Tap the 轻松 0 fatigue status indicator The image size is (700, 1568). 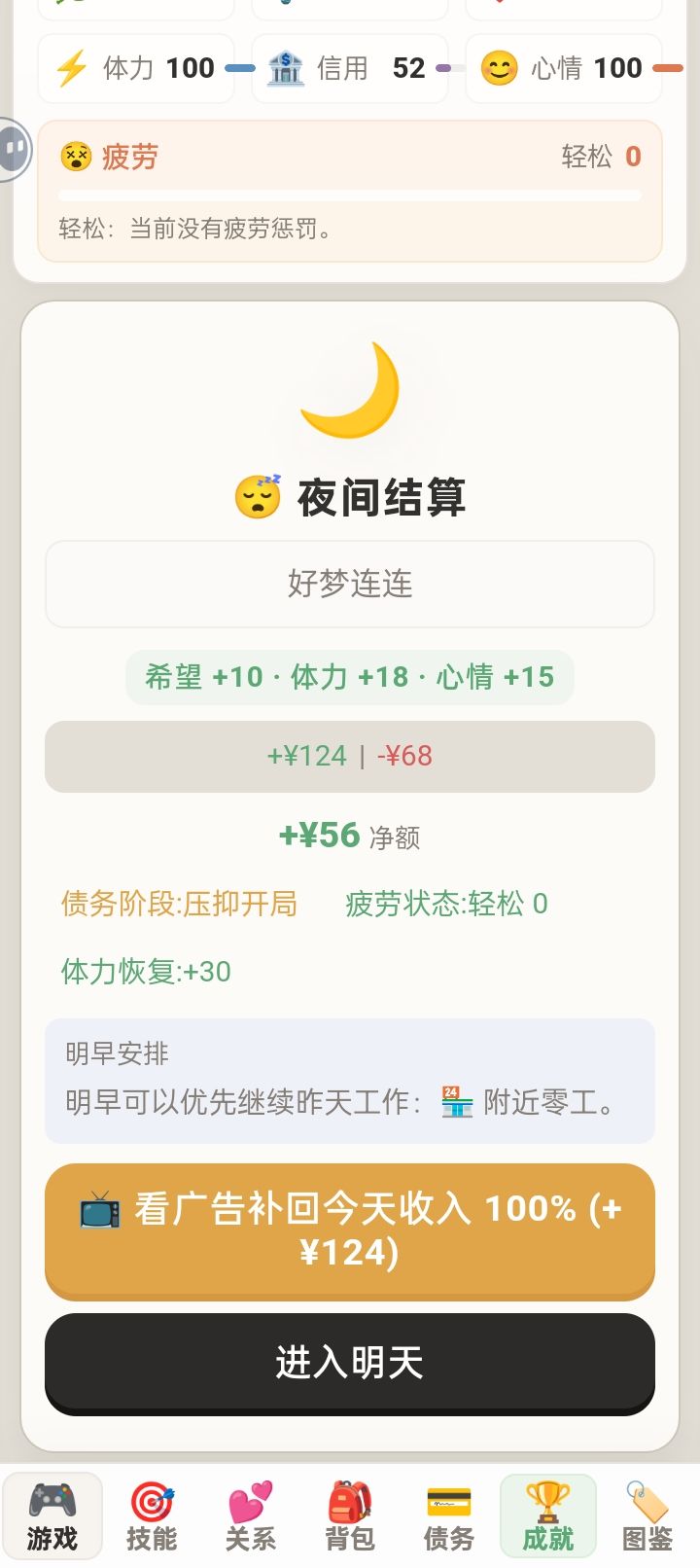click(x=603, y=157)
